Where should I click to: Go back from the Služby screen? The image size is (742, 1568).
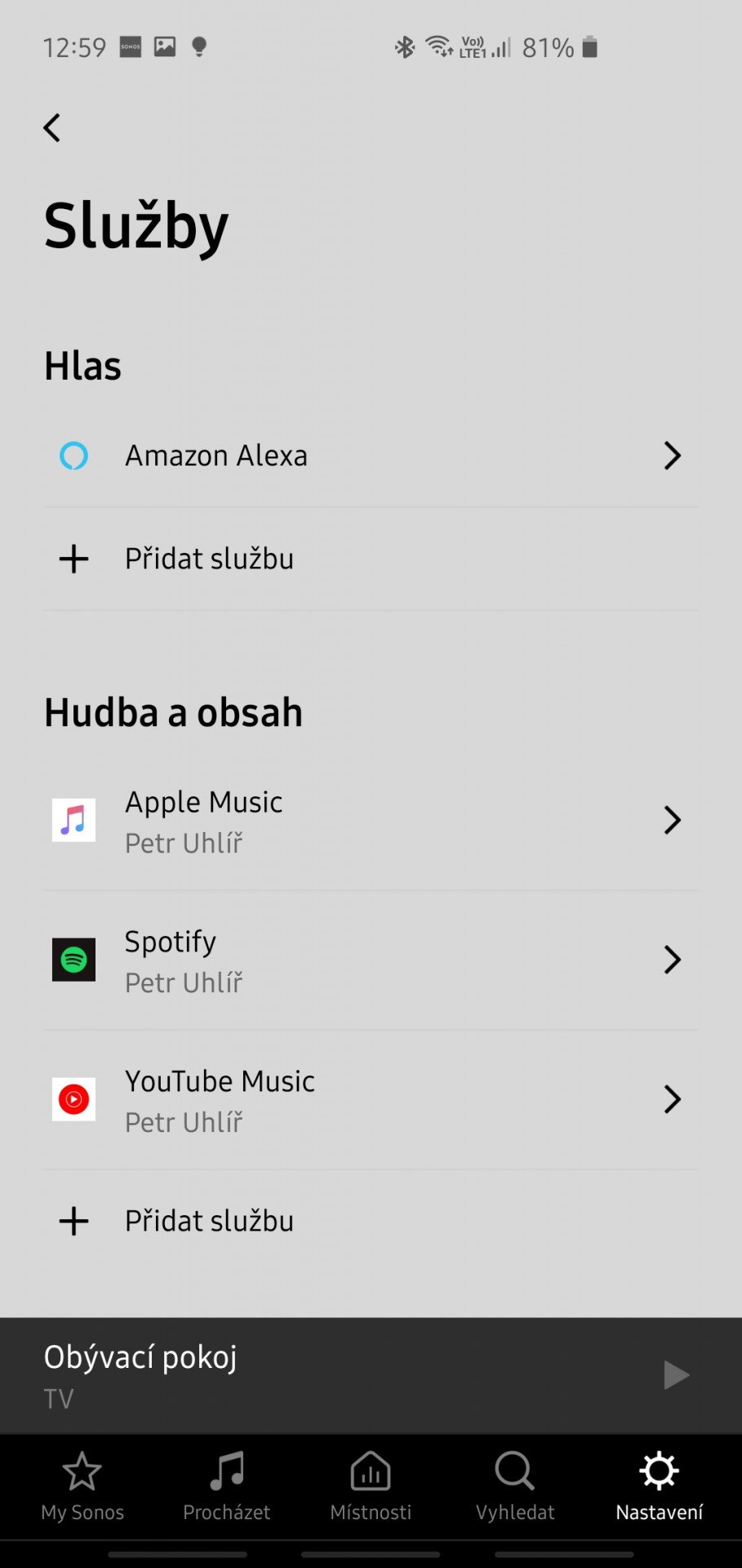pos(52,127)
